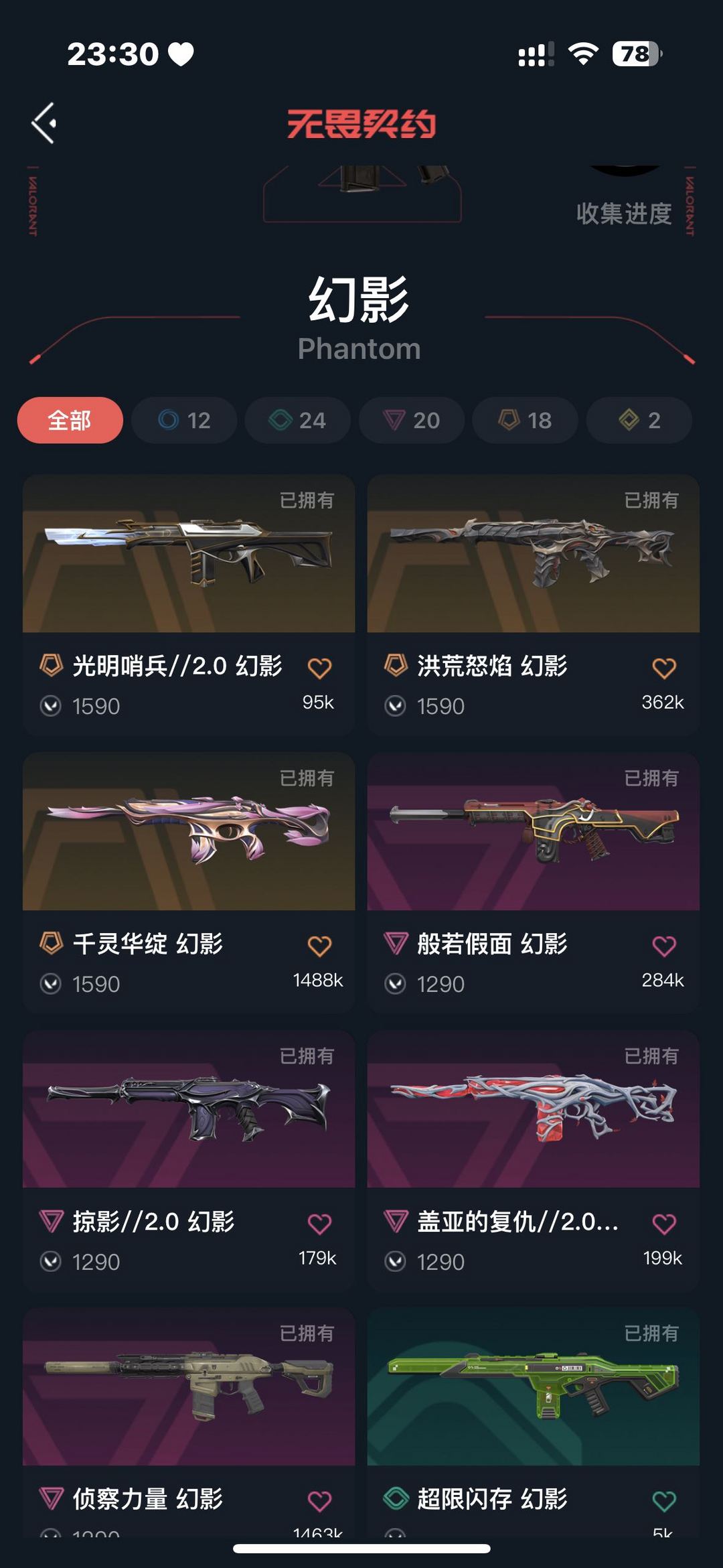Toggle favorite heart on 掠影//2.0 幻影
The image size is (723, 1568).
pos(318,1222)
